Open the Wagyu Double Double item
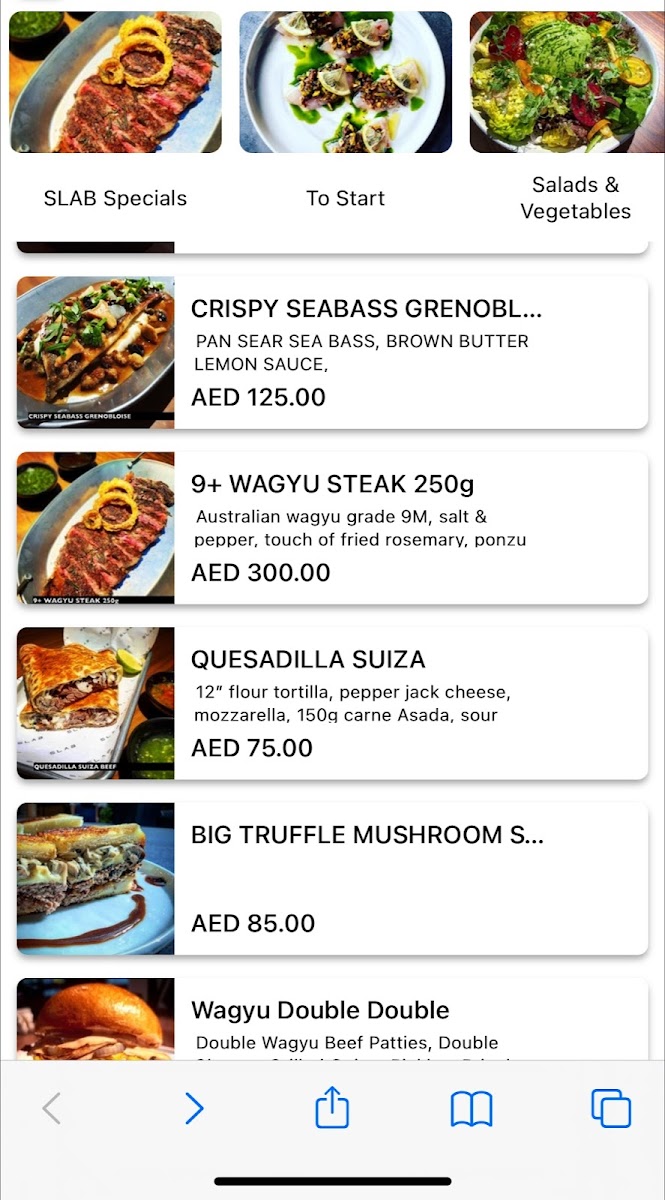Screen dimensions: 665x1200 tap(332, 1019)
